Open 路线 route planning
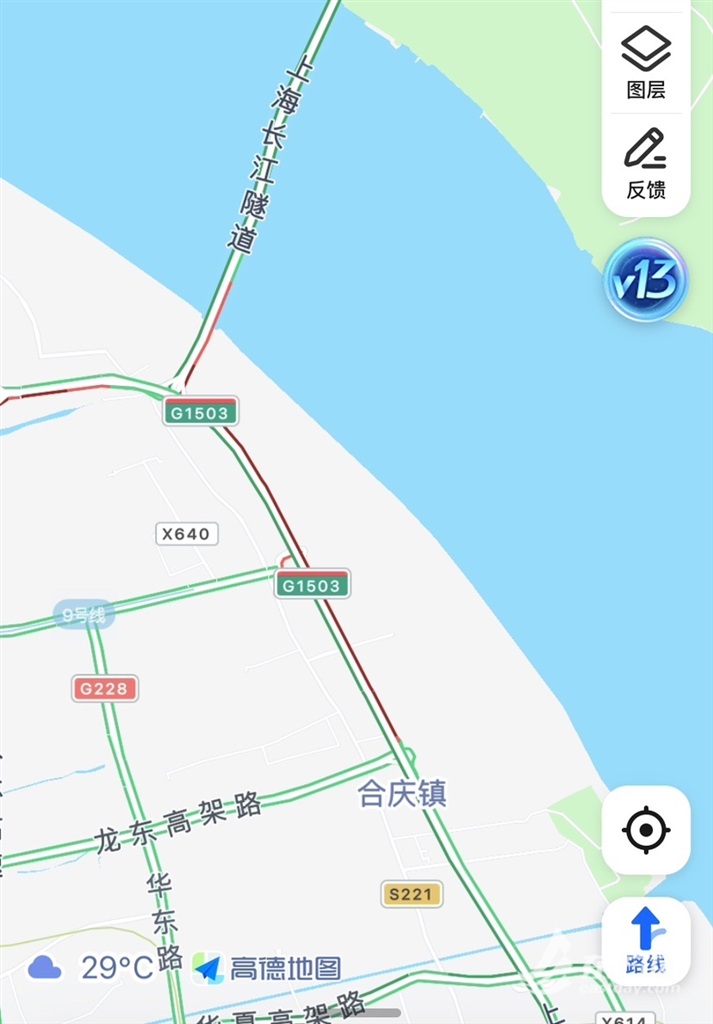 [x=646, y=940]
